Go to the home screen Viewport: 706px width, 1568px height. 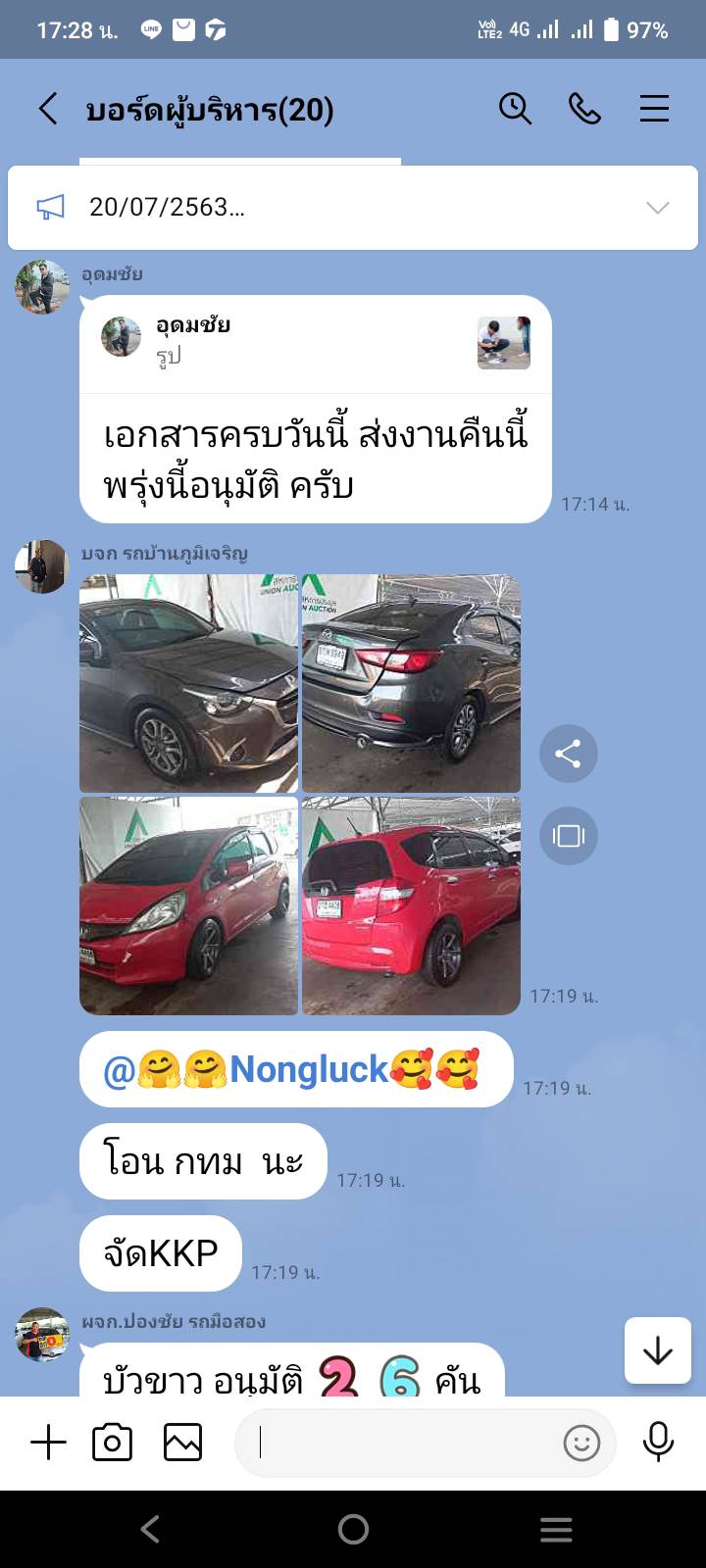click(x=353, y=1529)
